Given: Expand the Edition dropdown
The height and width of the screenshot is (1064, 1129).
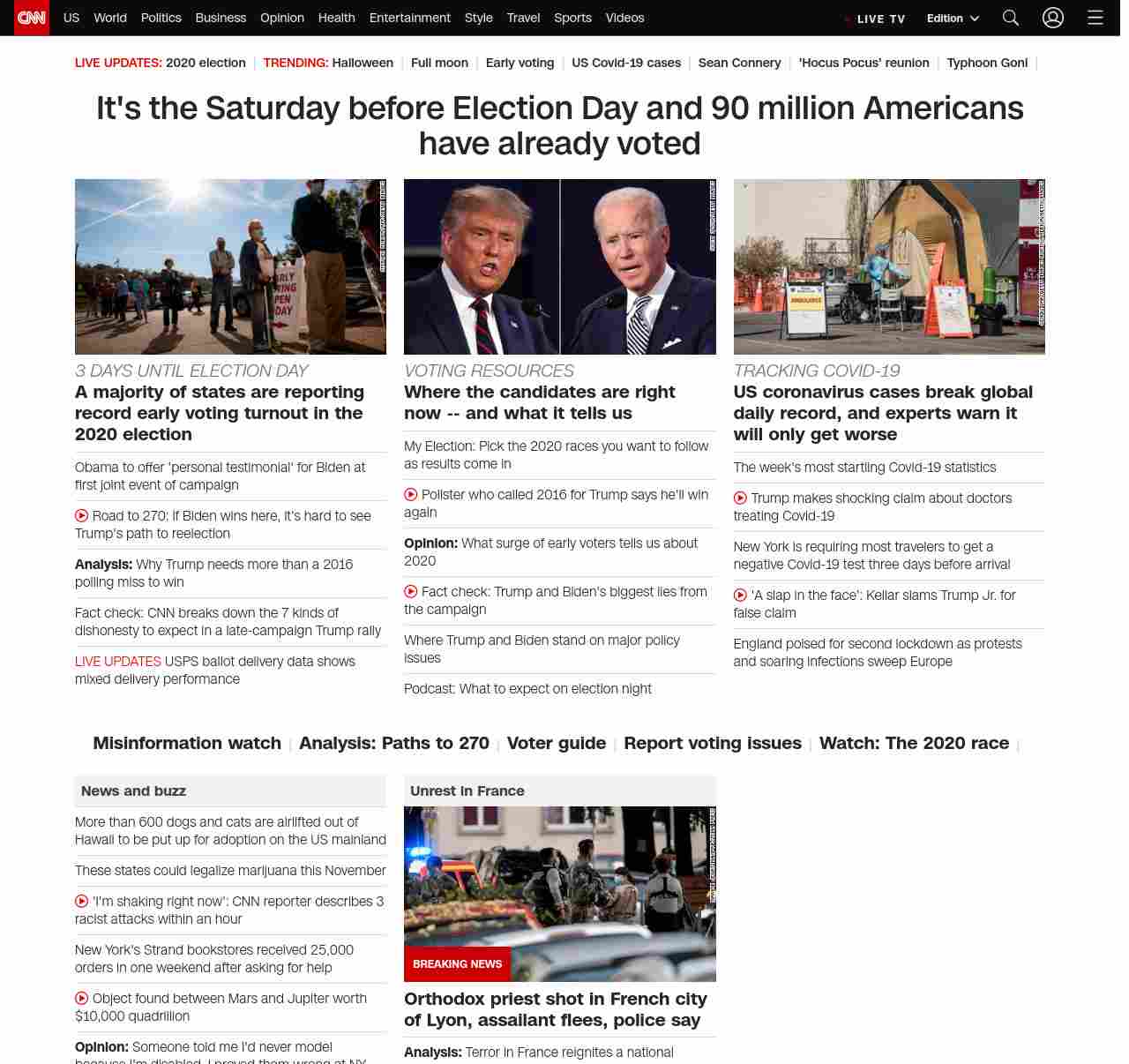Looking at the screenshot, I should click(953, 18).
